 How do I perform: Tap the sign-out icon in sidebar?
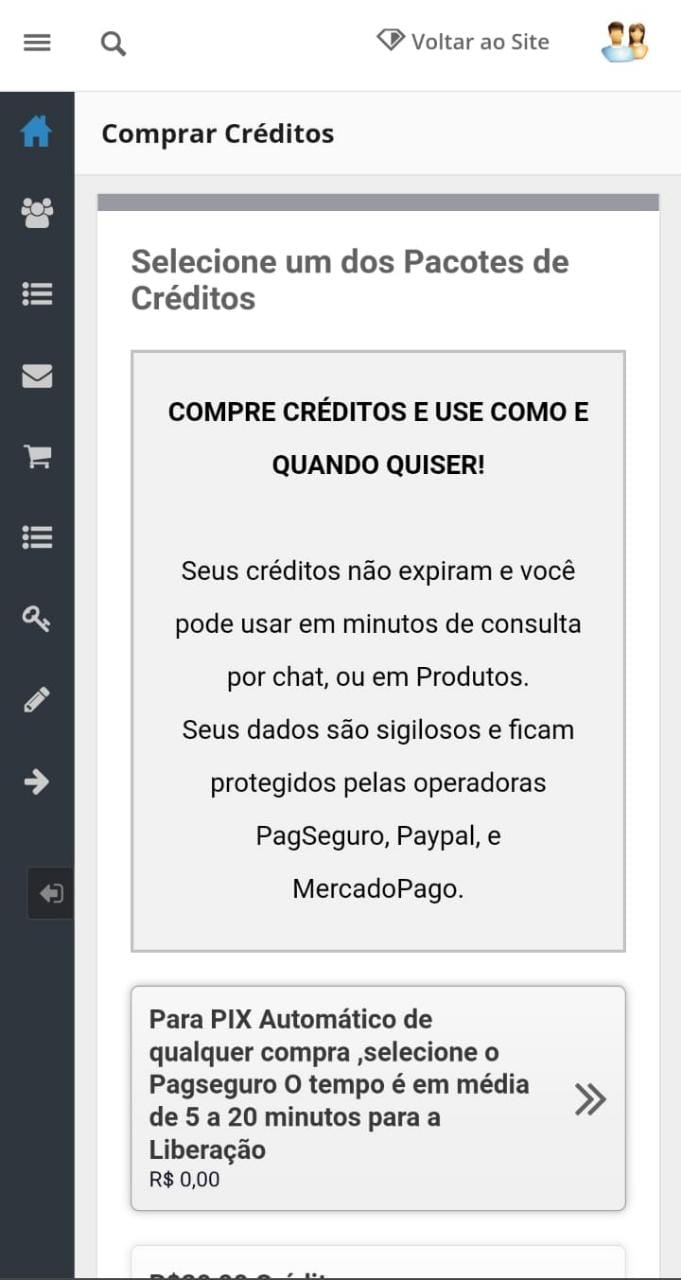coord(50,894)
